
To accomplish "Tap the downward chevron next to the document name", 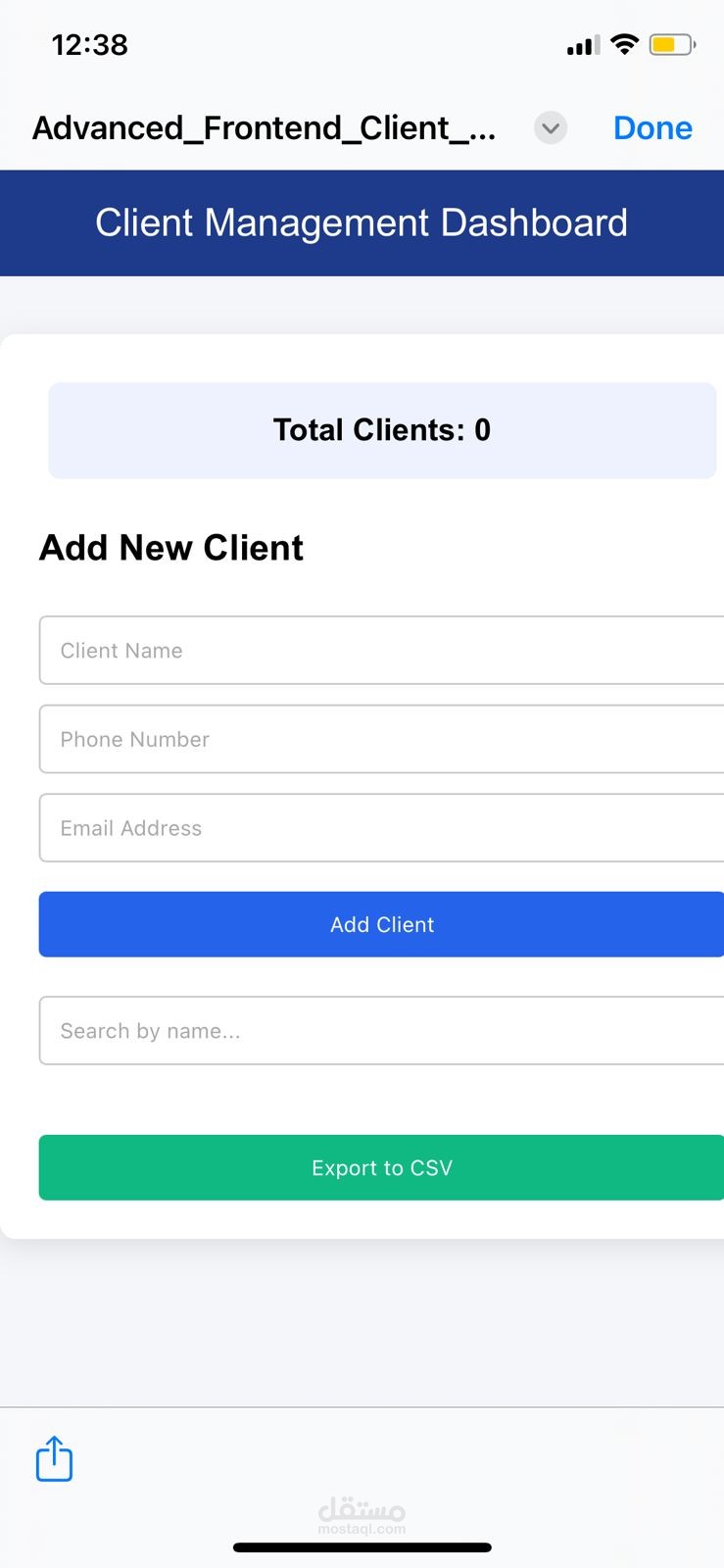I will pyautogui.click(x=550, y=128).
